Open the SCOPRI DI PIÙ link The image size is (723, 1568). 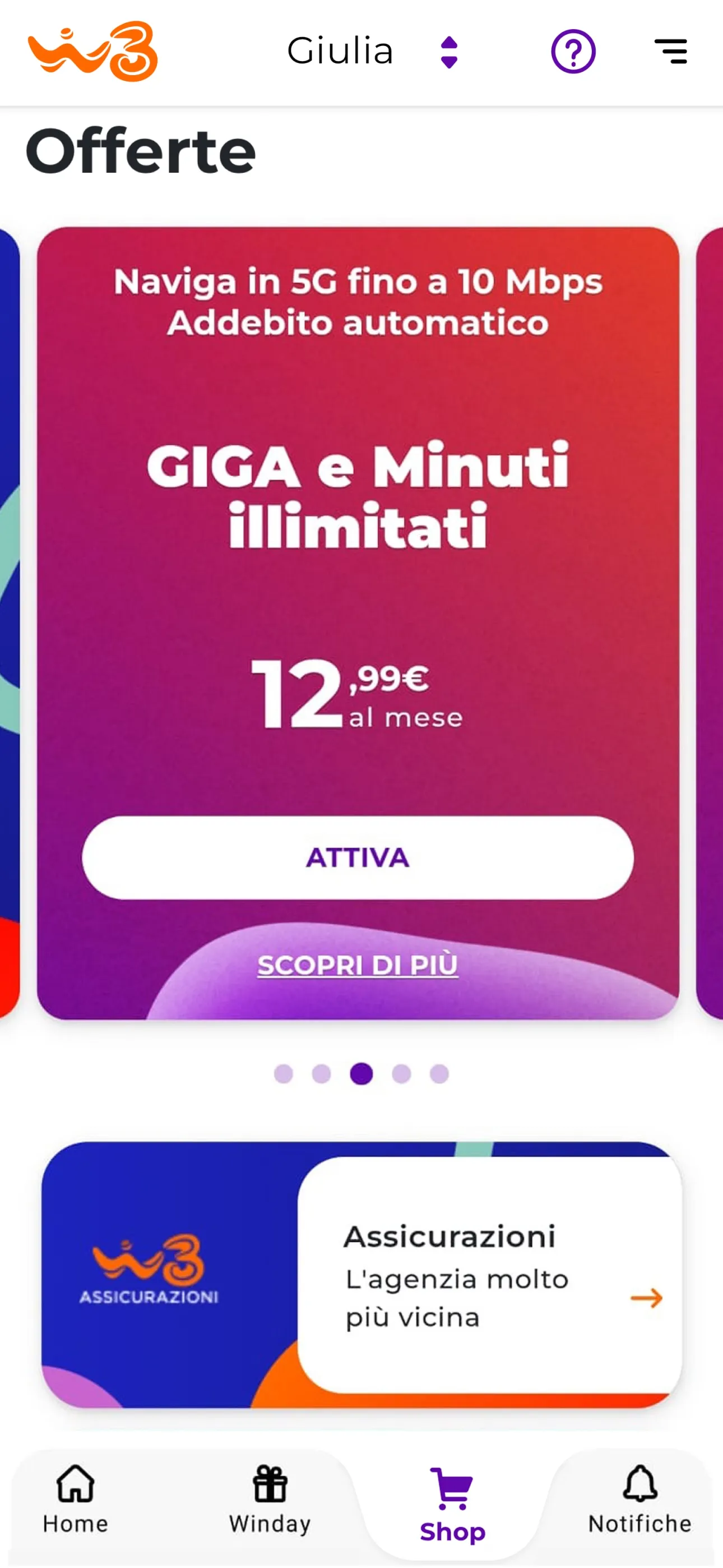pos(358,965)
